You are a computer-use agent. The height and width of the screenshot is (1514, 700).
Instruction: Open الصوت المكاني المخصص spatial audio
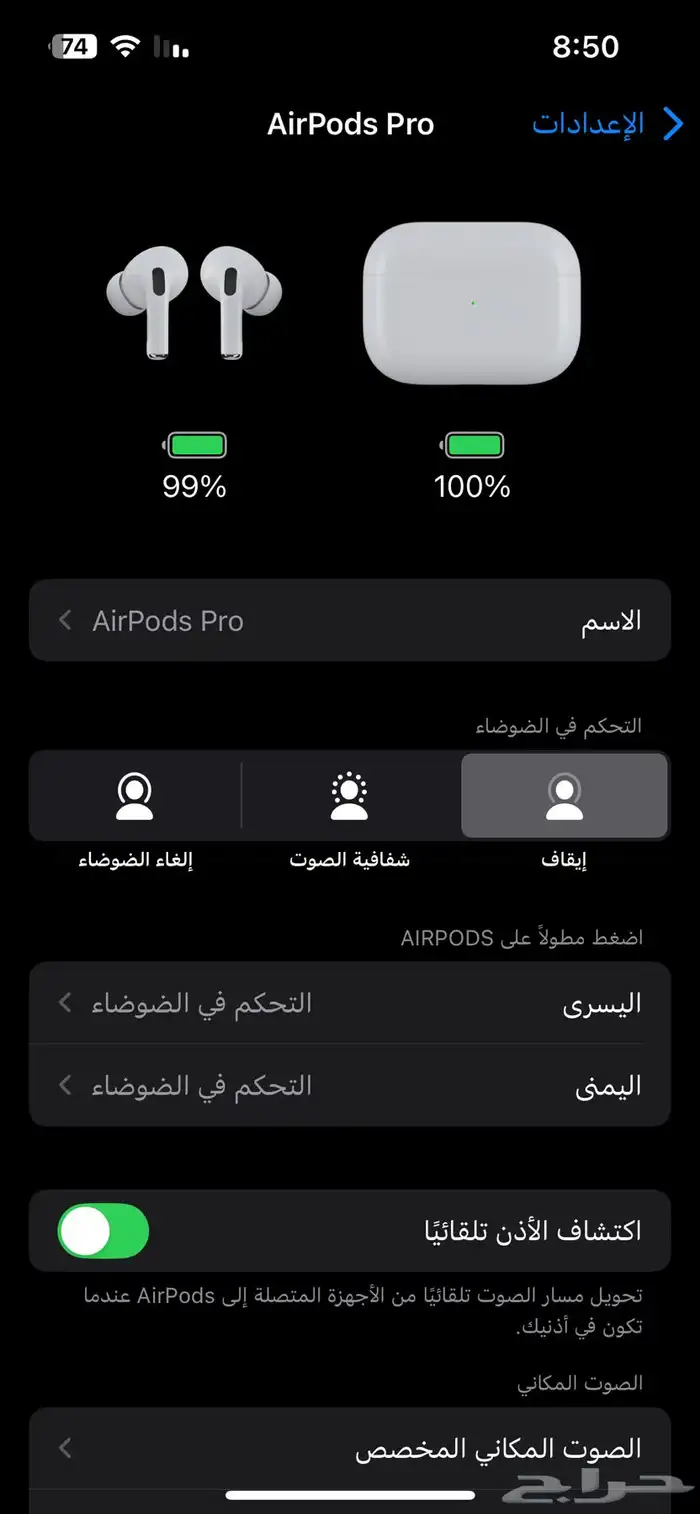tap(350, 1448)
